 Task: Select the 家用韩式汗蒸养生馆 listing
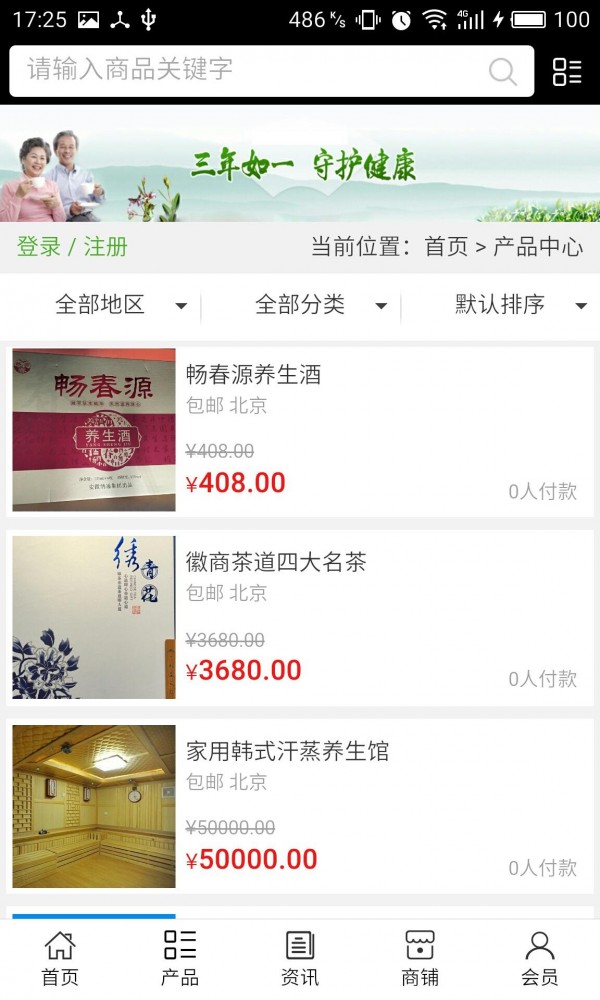point(300,806)
